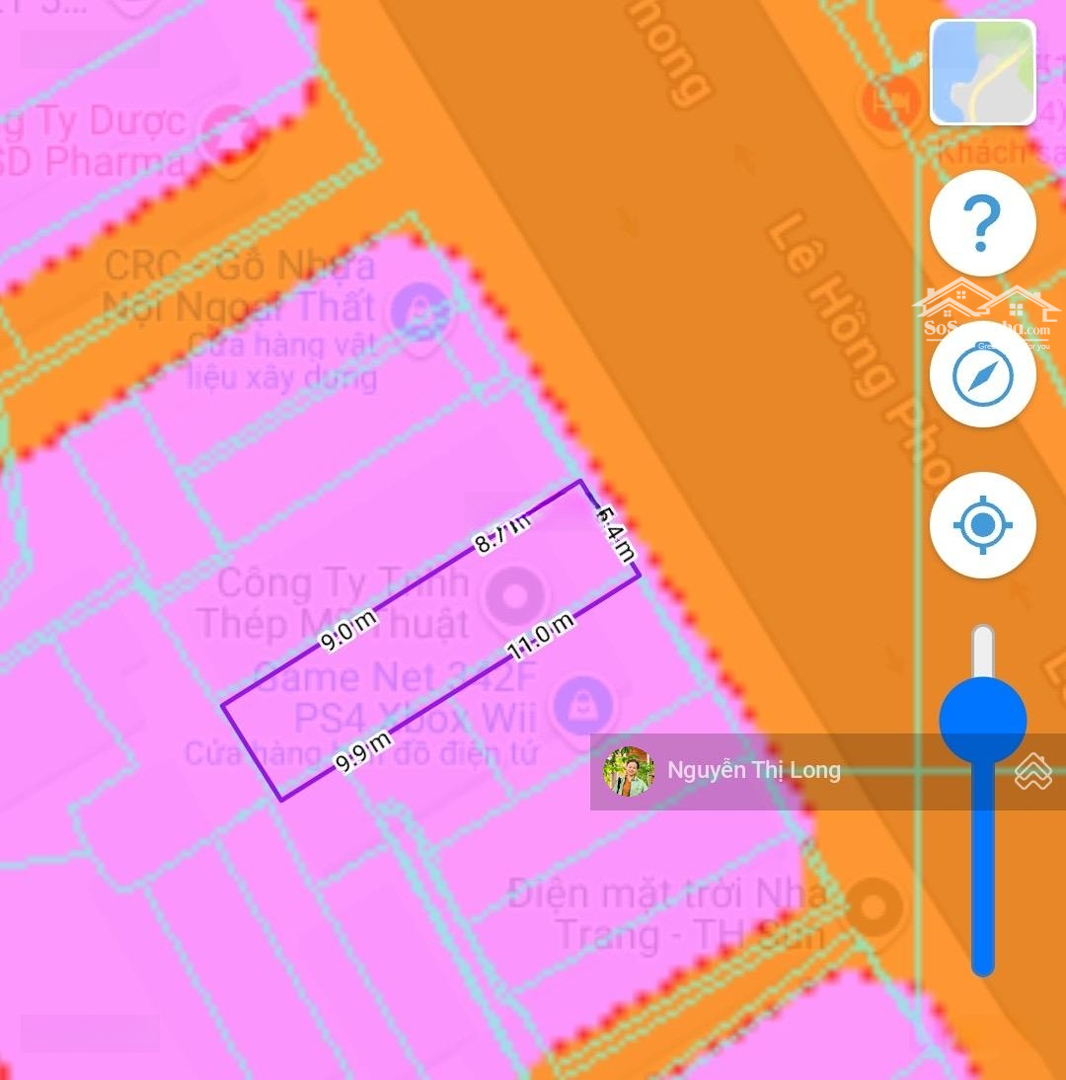Tap the blue overlay opacity slider
This screenshot has height=1080, width=1066.
(982, 719)
